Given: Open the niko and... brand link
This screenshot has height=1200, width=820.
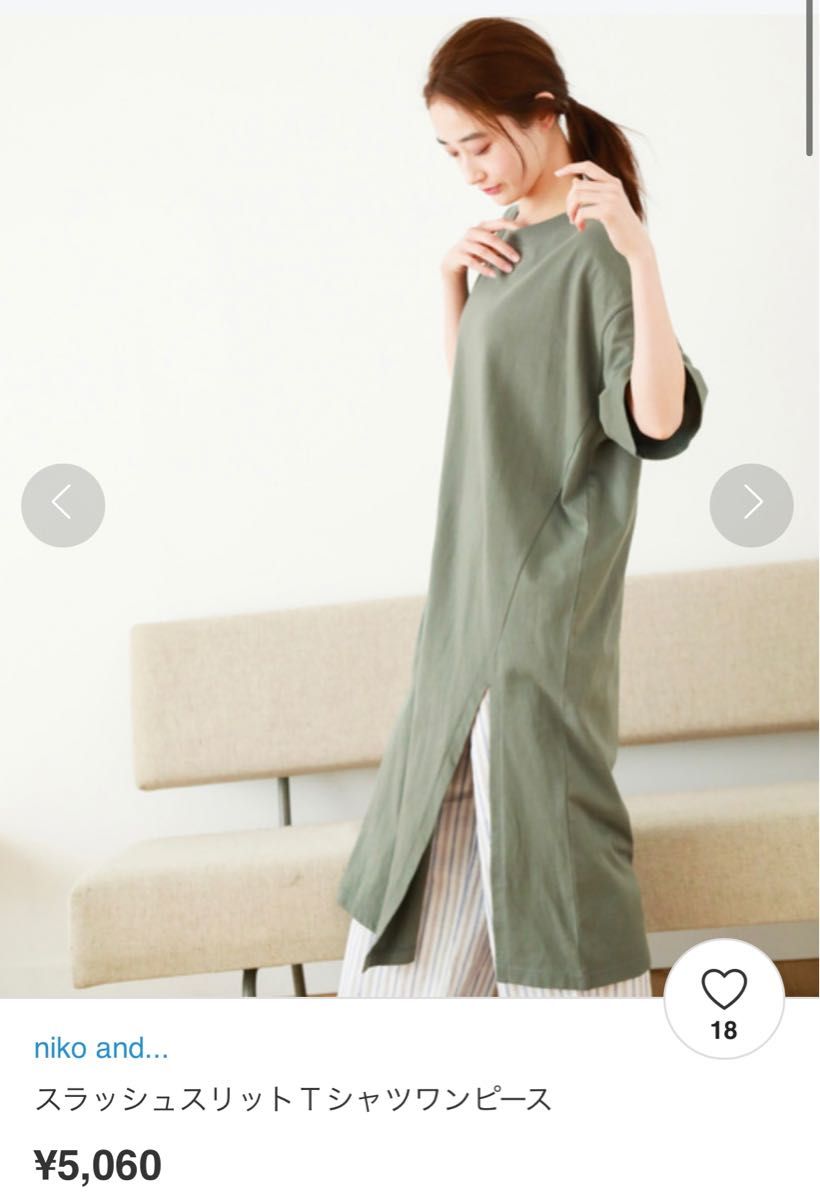Looking at the screenshot, I should 101,1050.
